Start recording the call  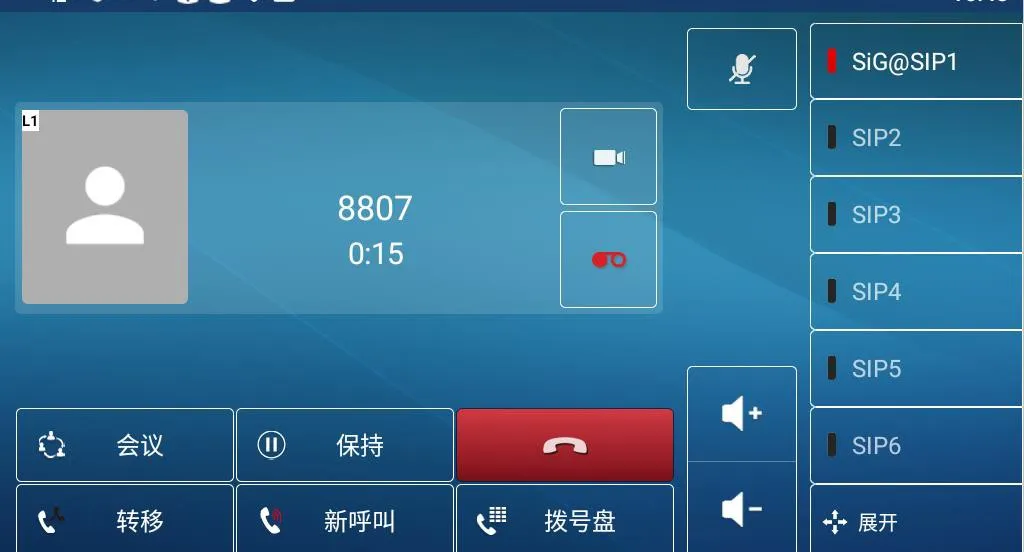coord(608,260)
